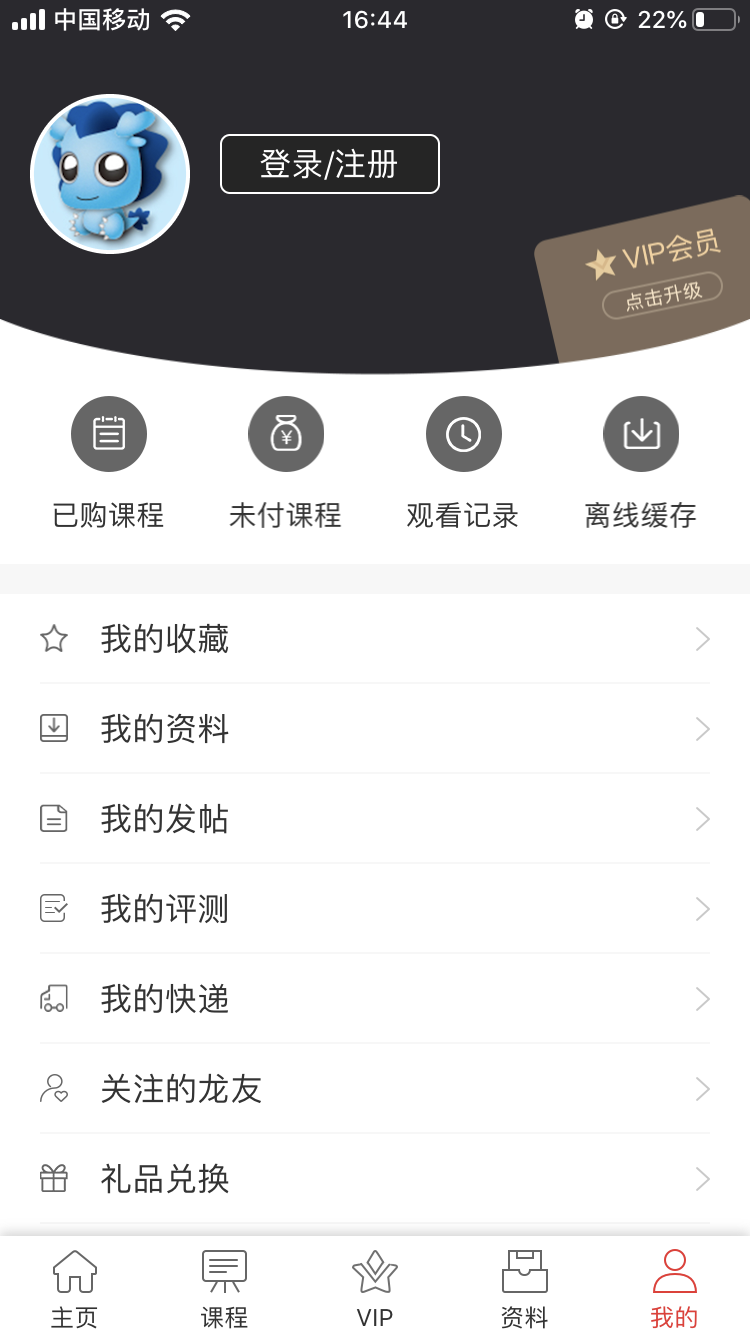The height and width of the screenshot is (1334, 750).
Task: Select the gift box icon beside 礼品兑换
Action: pyautogui.click(x=53, y=1178)
